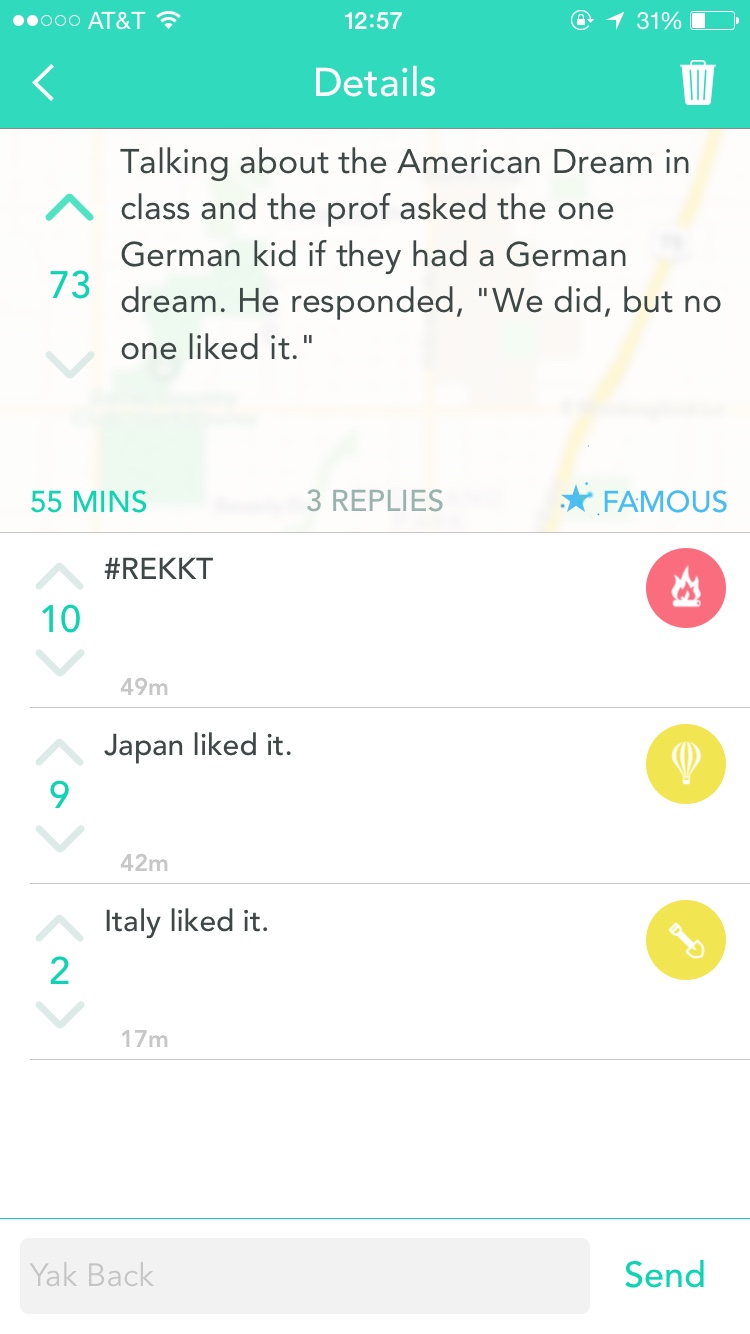This screenshot has height=1334, width=750.
Task: Delete this yak with the trash icon
Action: [x=698, y=83]
